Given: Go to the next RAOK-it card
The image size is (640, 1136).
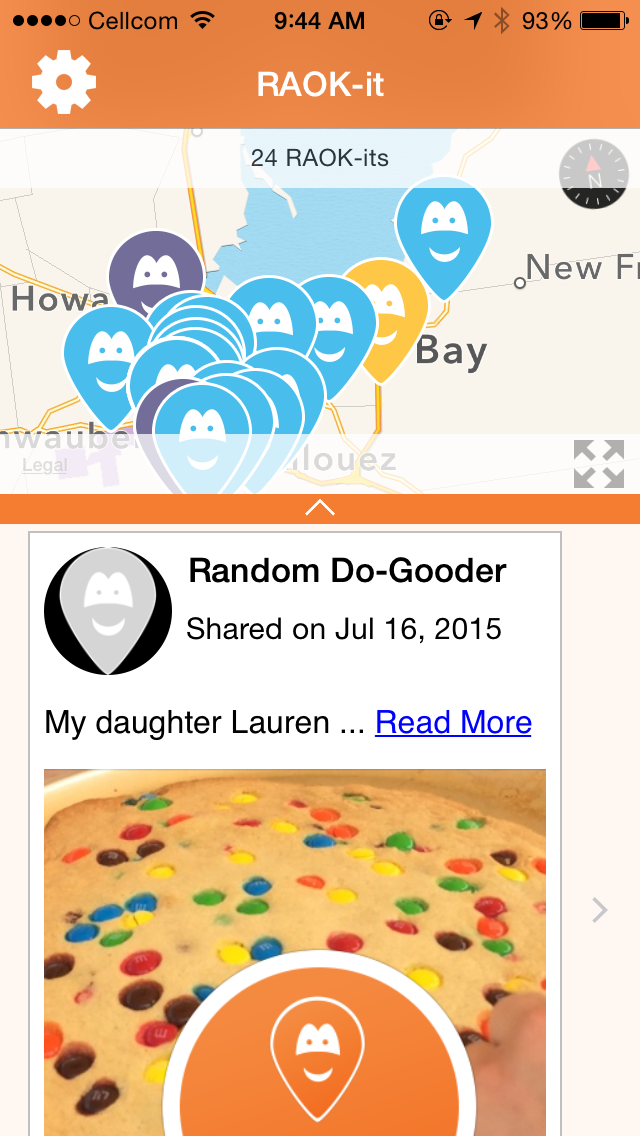Looking at the screenshot, I should point(599,910).
